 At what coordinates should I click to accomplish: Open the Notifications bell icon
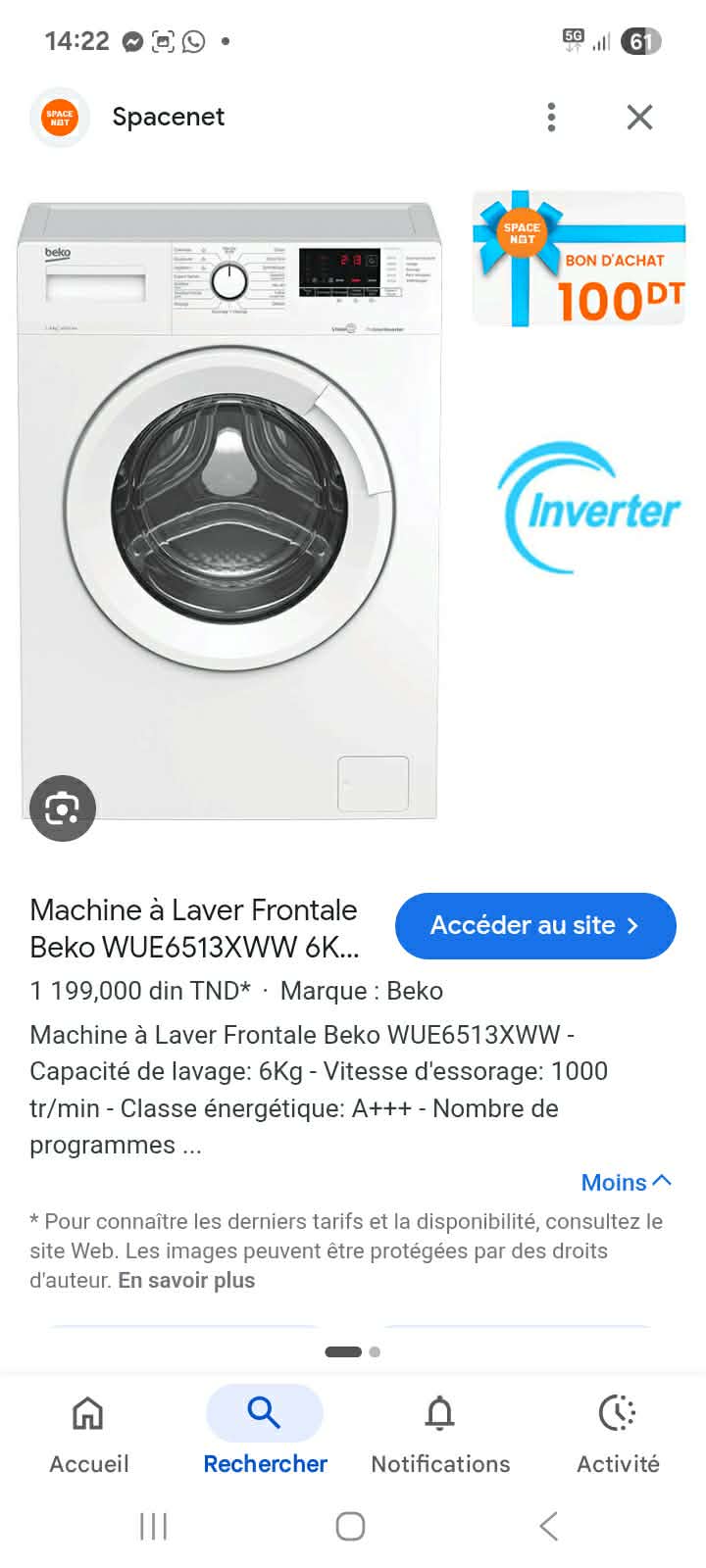click(x=439, y=1413)
